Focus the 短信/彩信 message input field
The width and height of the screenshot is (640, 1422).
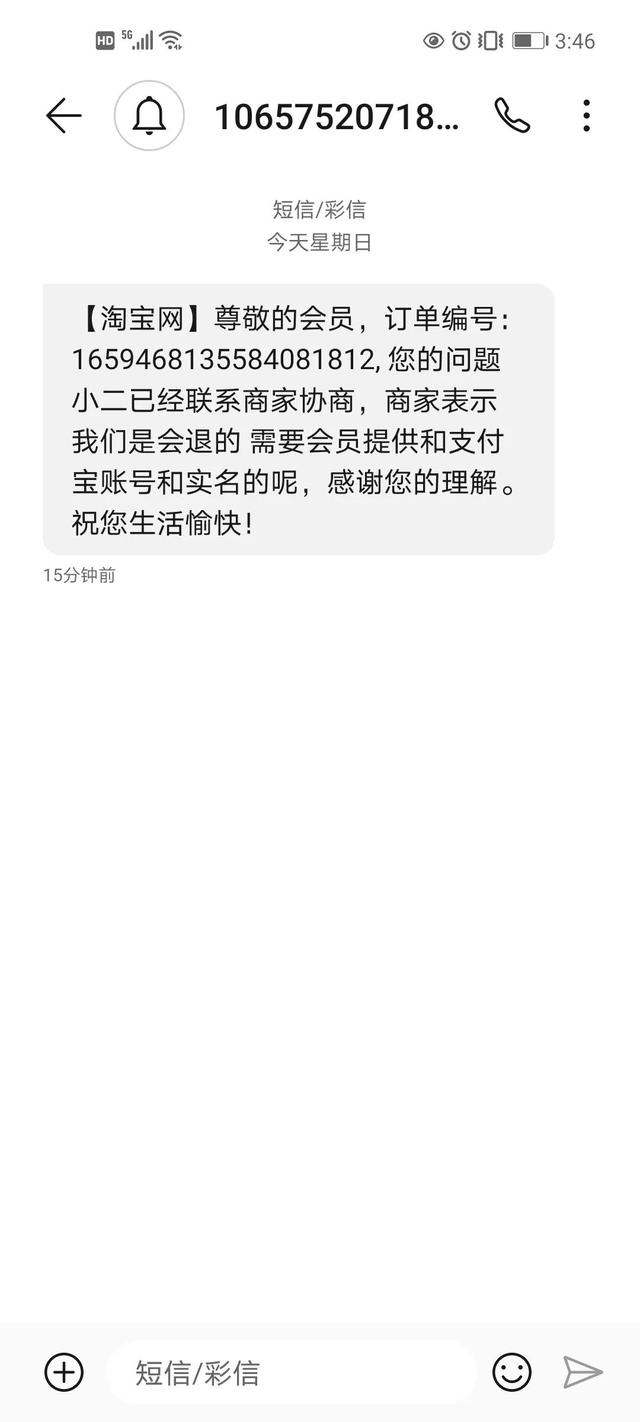point(290,1372)
